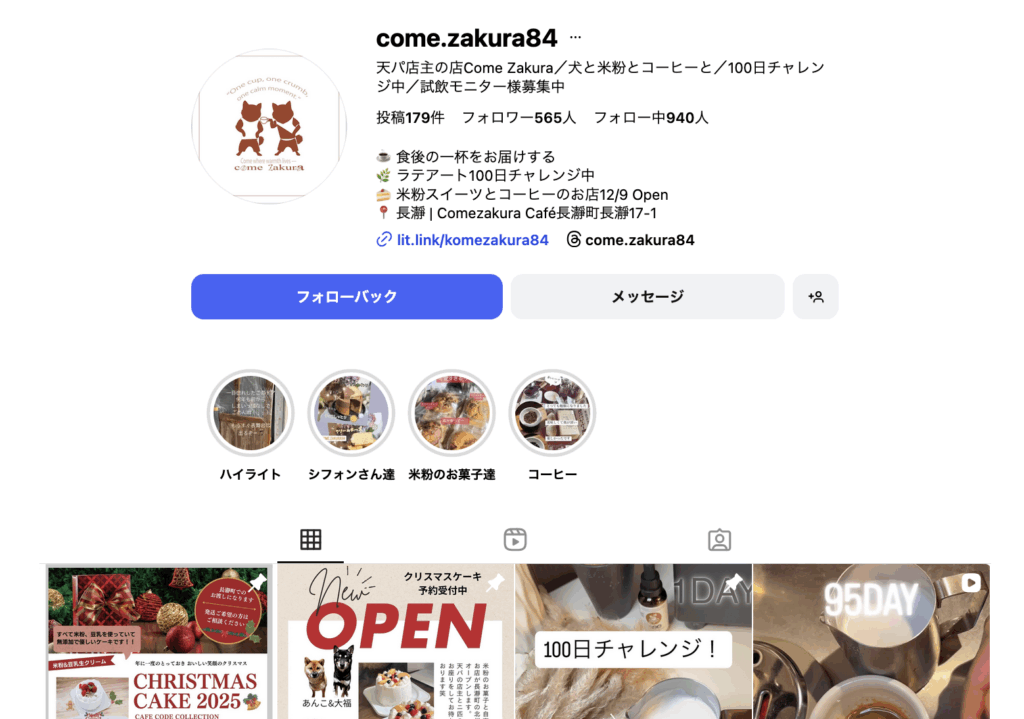1024x719 pixels.
Task: Tap the フォローバック button
Action: (346, 297)
